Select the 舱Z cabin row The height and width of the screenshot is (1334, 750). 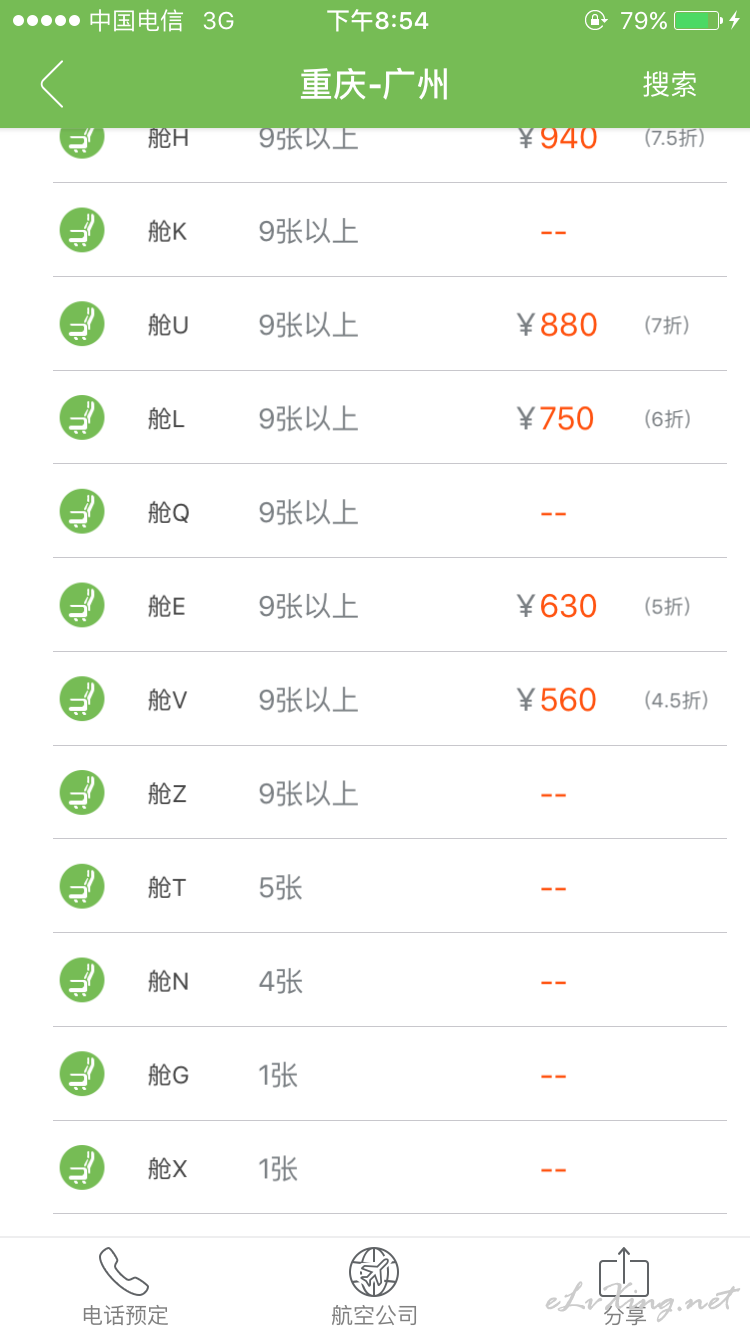(390, 793)
